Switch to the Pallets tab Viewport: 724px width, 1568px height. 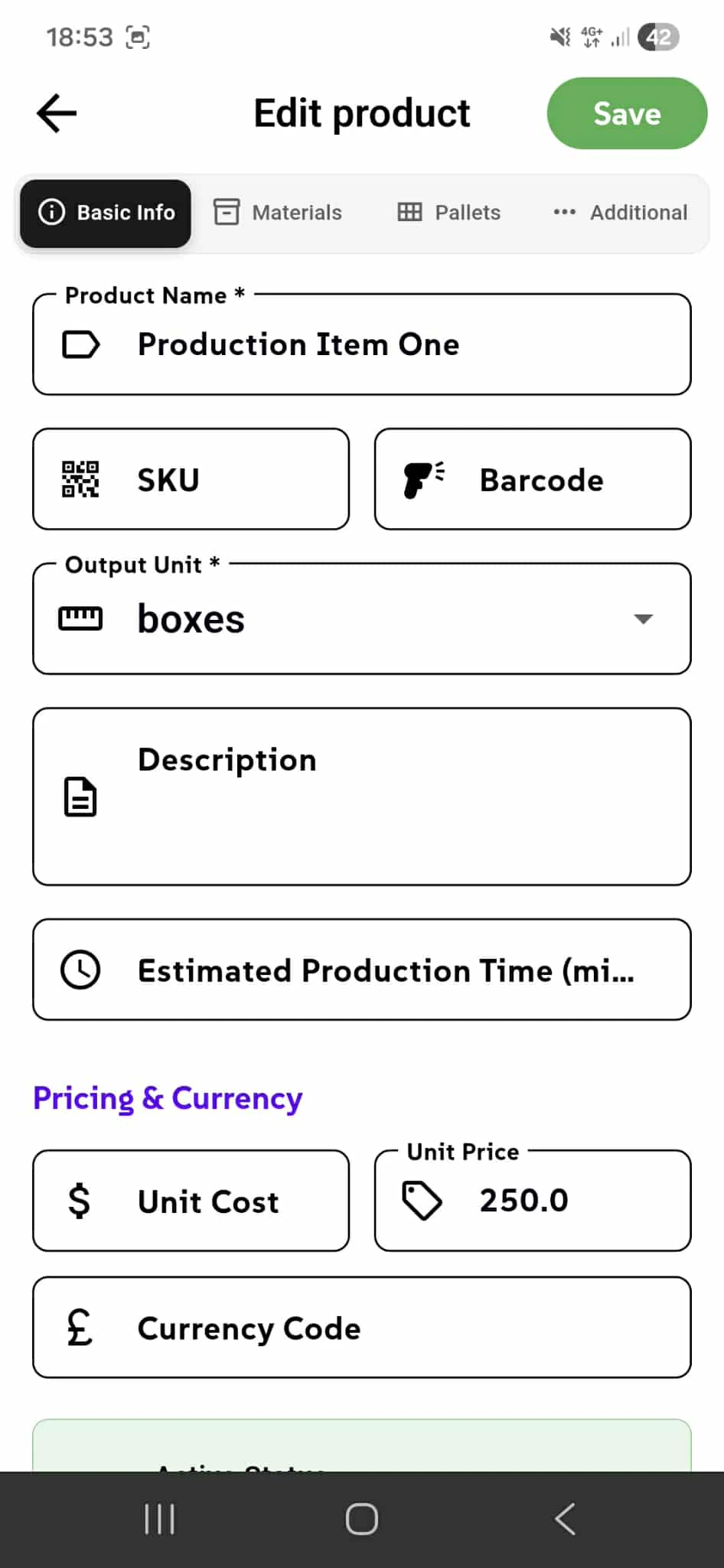449,213
